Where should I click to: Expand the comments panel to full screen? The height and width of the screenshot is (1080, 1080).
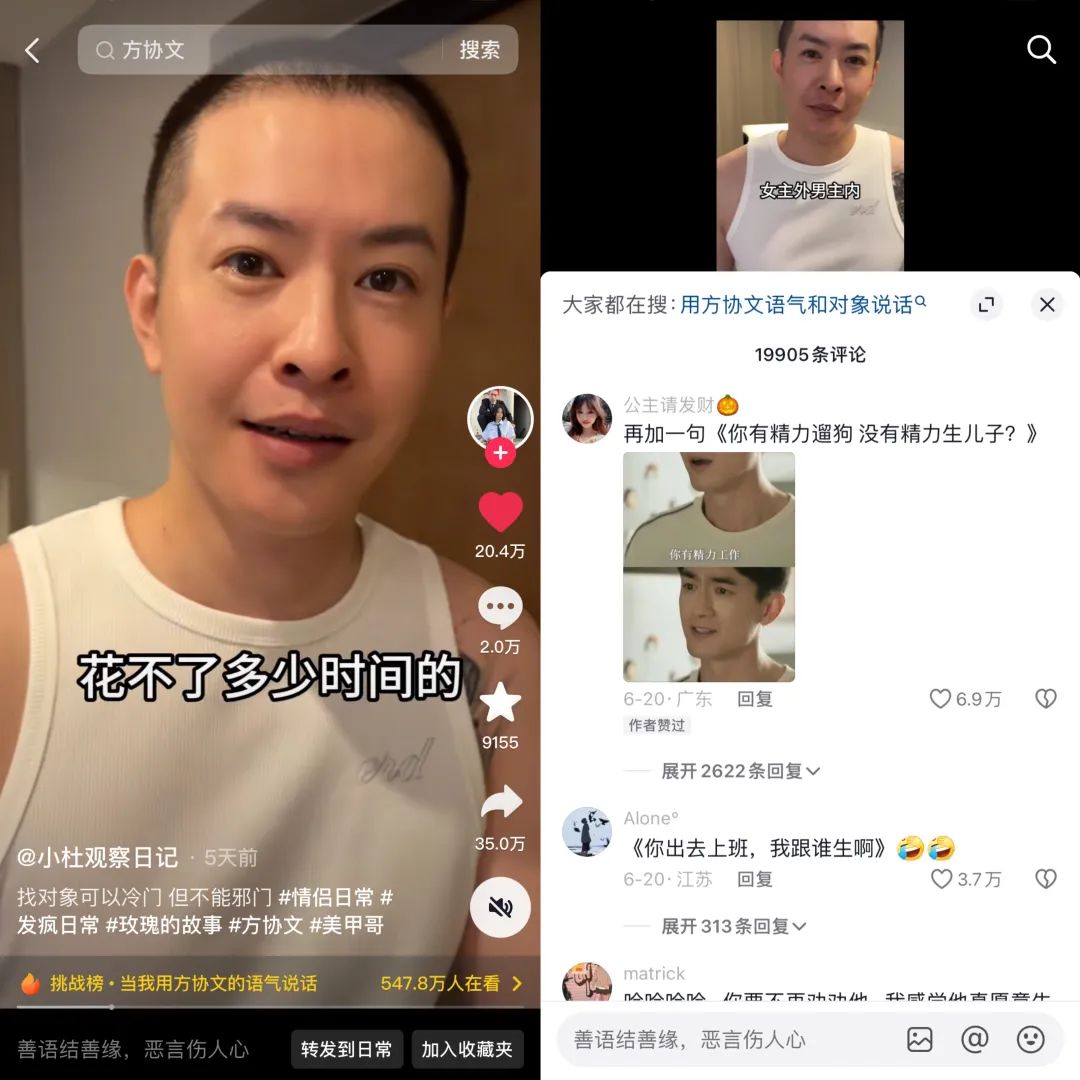click(986, 305)
